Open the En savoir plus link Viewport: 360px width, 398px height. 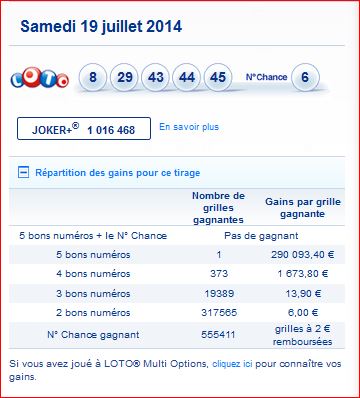(x=189, y=127)
